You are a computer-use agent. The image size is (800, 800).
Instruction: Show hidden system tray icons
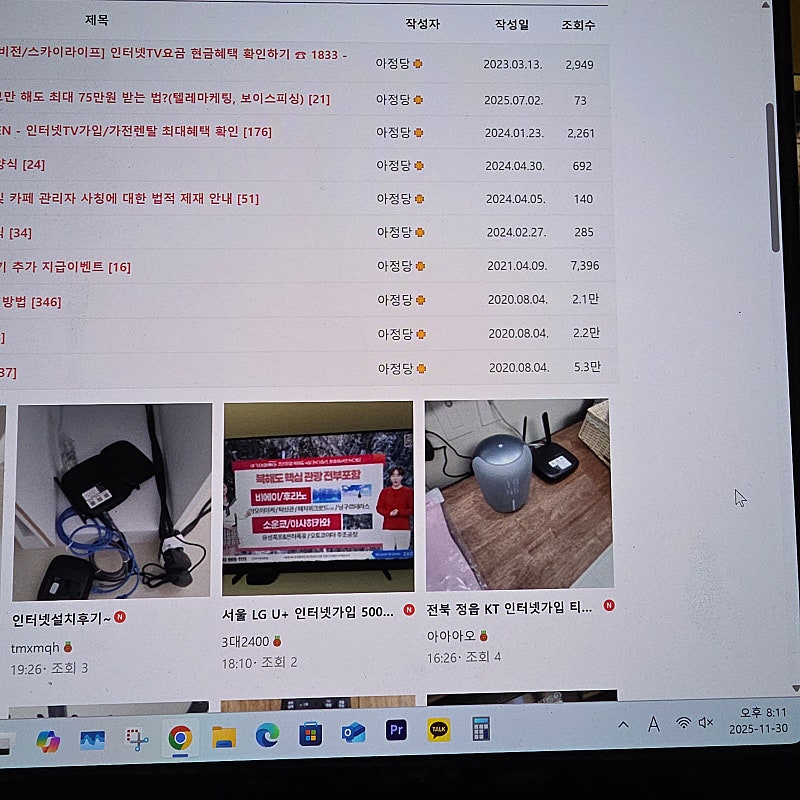(624, 724)
